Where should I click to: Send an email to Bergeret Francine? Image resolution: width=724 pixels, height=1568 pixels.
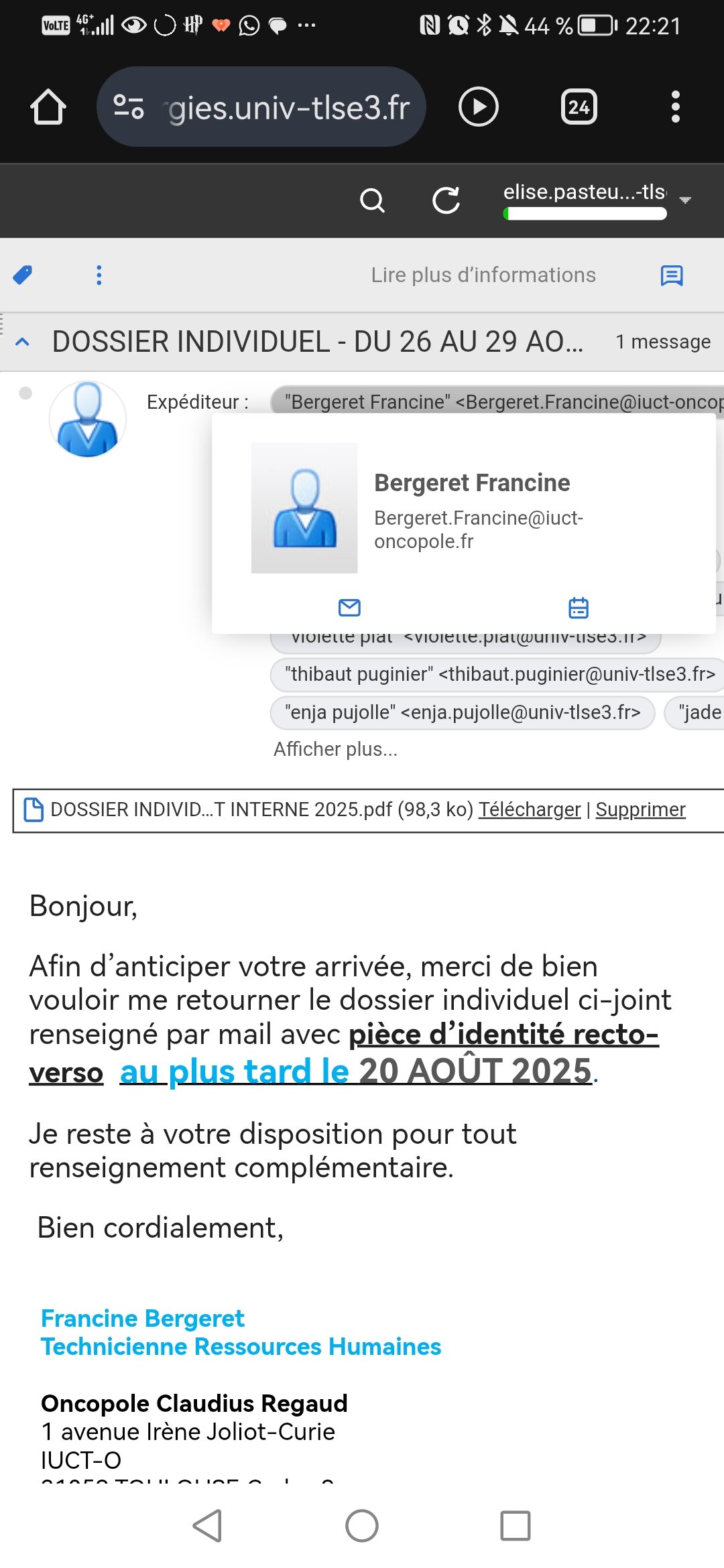349,608
